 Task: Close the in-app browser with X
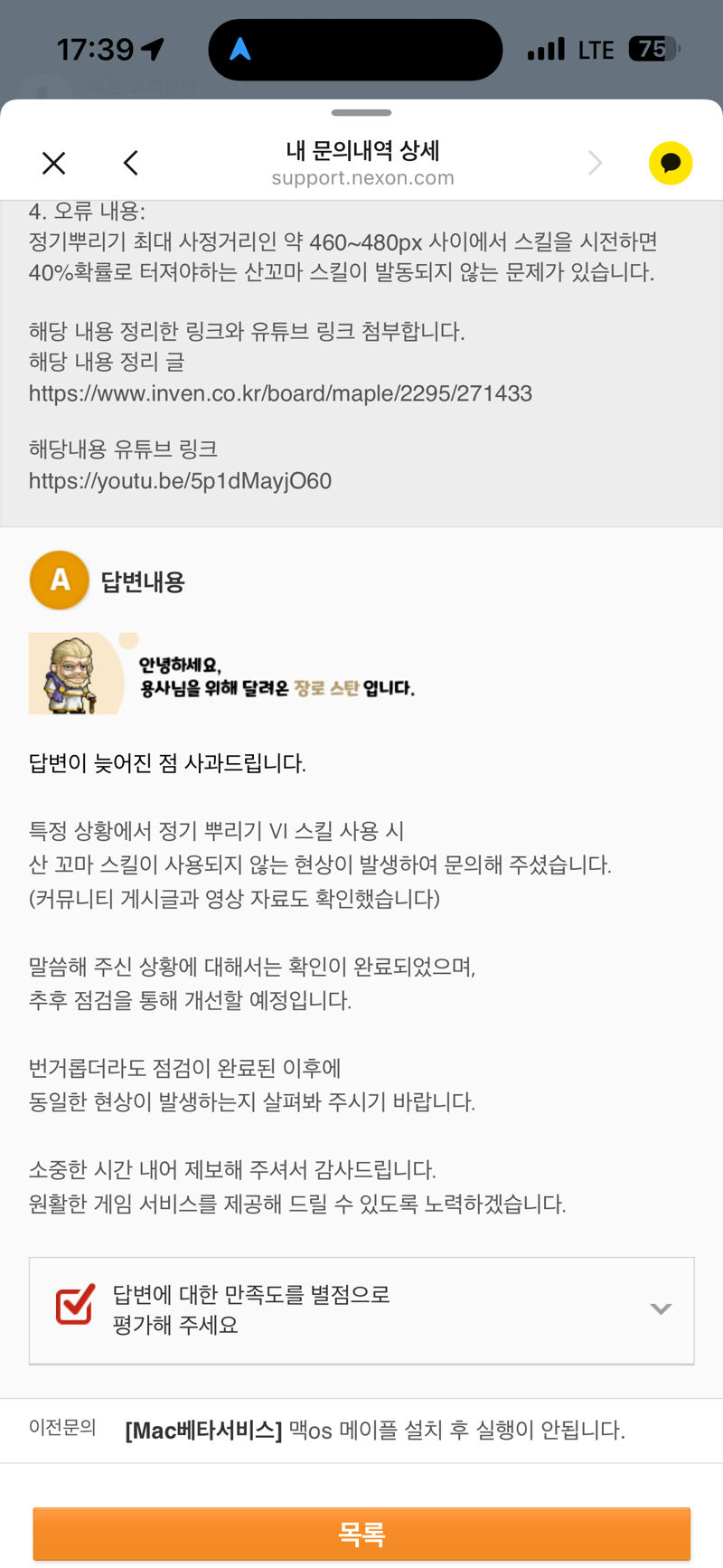54,163
